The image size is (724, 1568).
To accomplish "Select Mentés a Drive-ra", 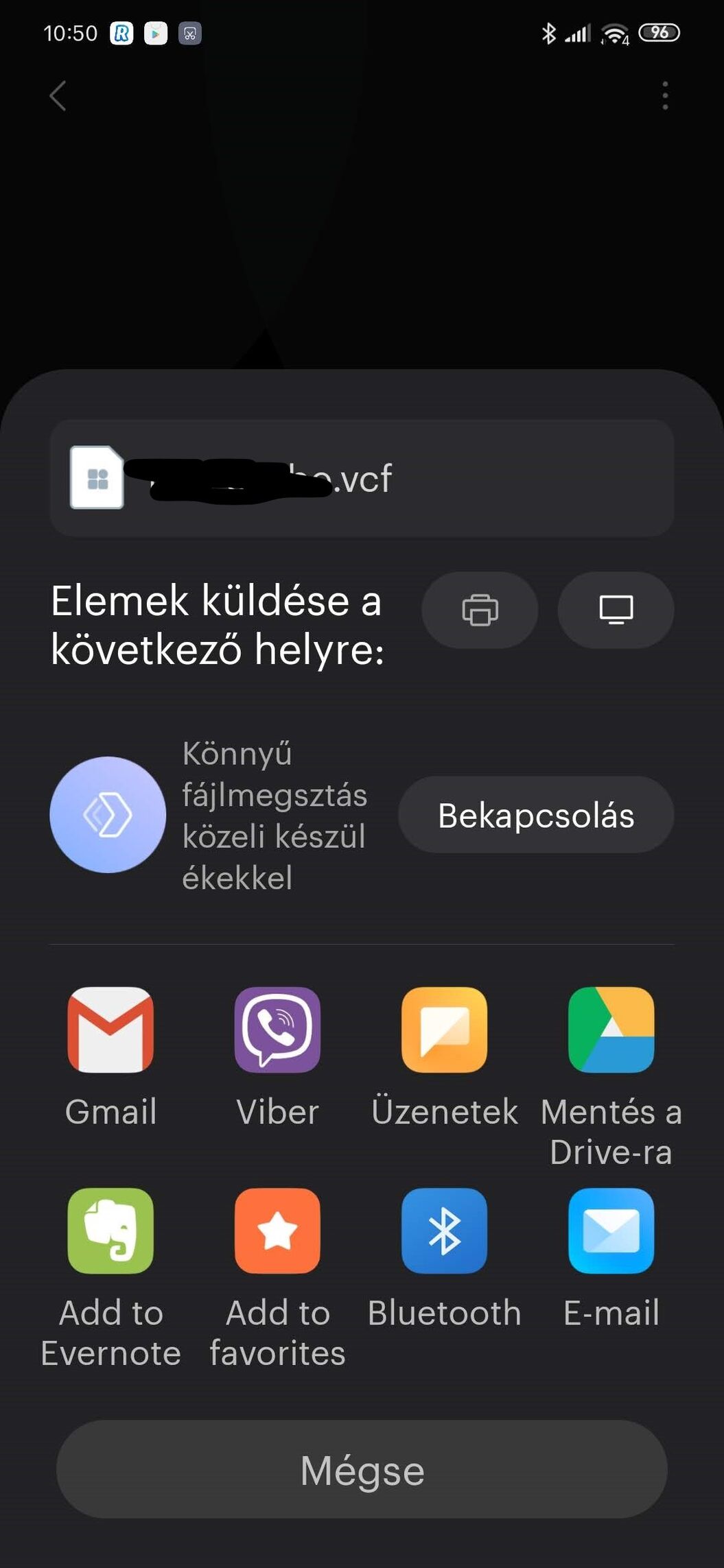I will click(x=611, y=1030).
